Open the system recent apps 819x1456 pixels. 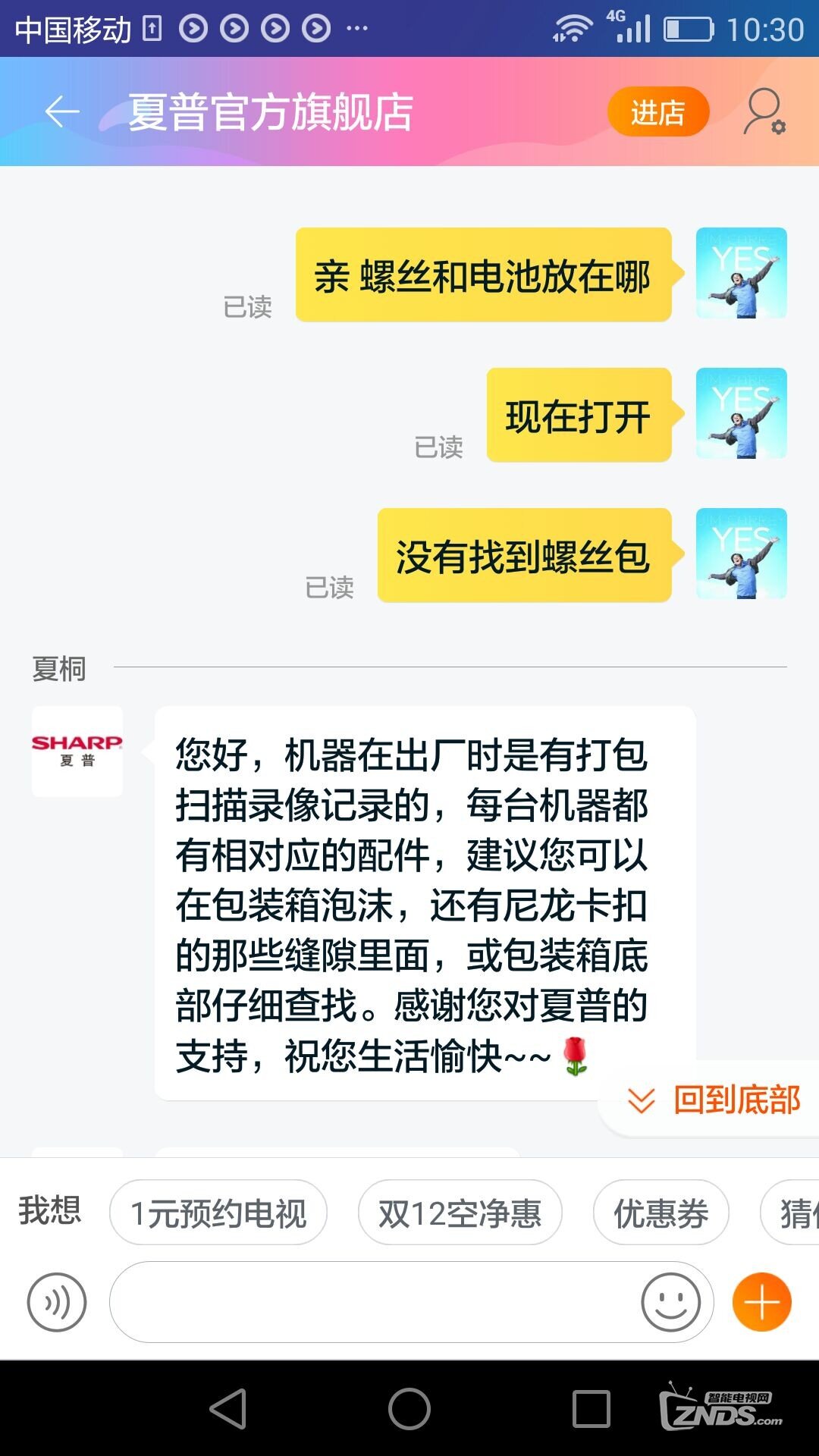coord(591,1409)
